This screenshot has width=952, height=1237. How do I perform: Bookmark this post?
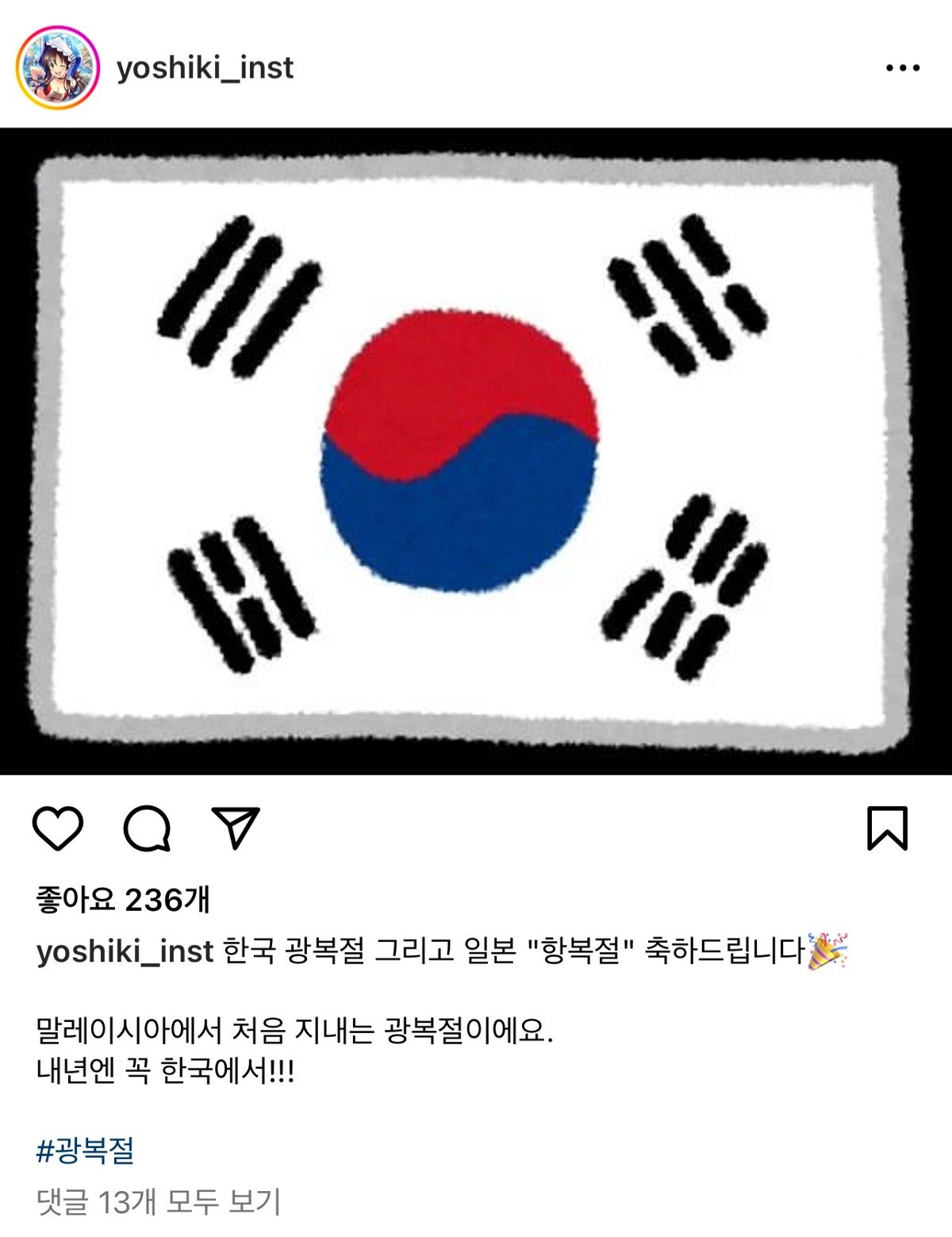coord(886,828)
